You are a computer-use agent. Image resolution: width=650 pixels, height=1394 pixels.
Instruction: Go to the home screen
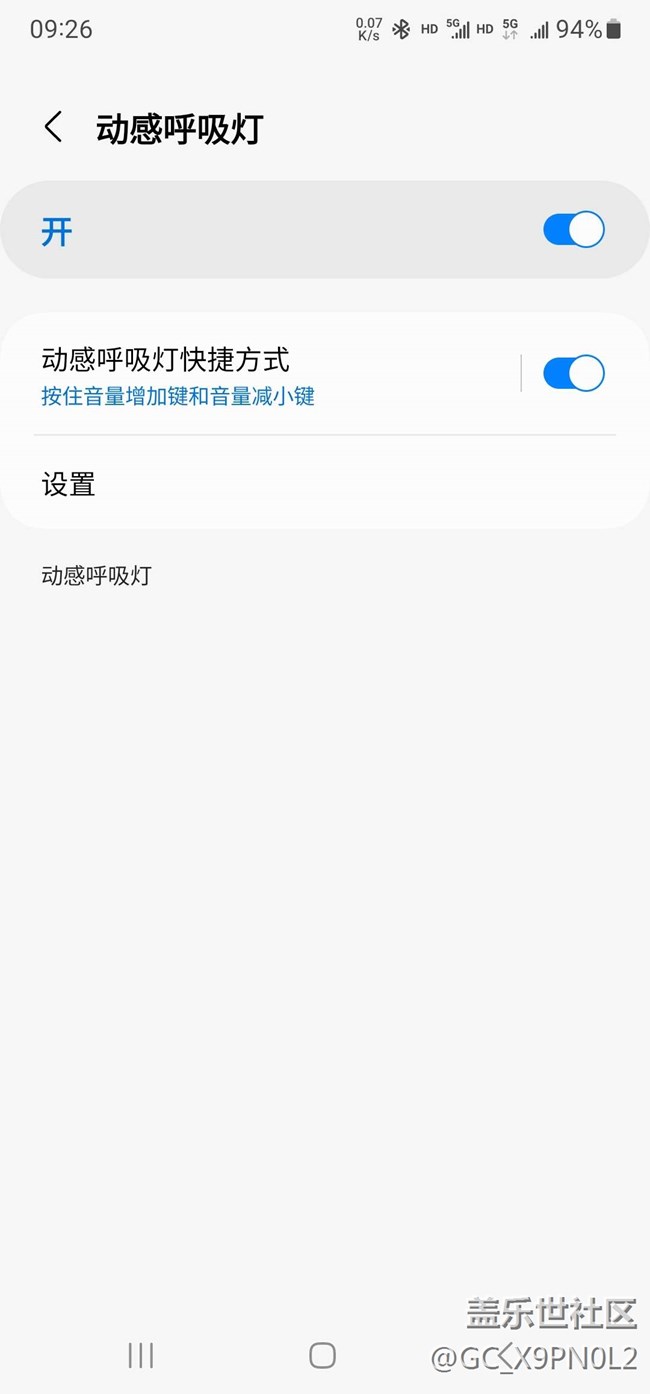click(x=322, y=1355)
